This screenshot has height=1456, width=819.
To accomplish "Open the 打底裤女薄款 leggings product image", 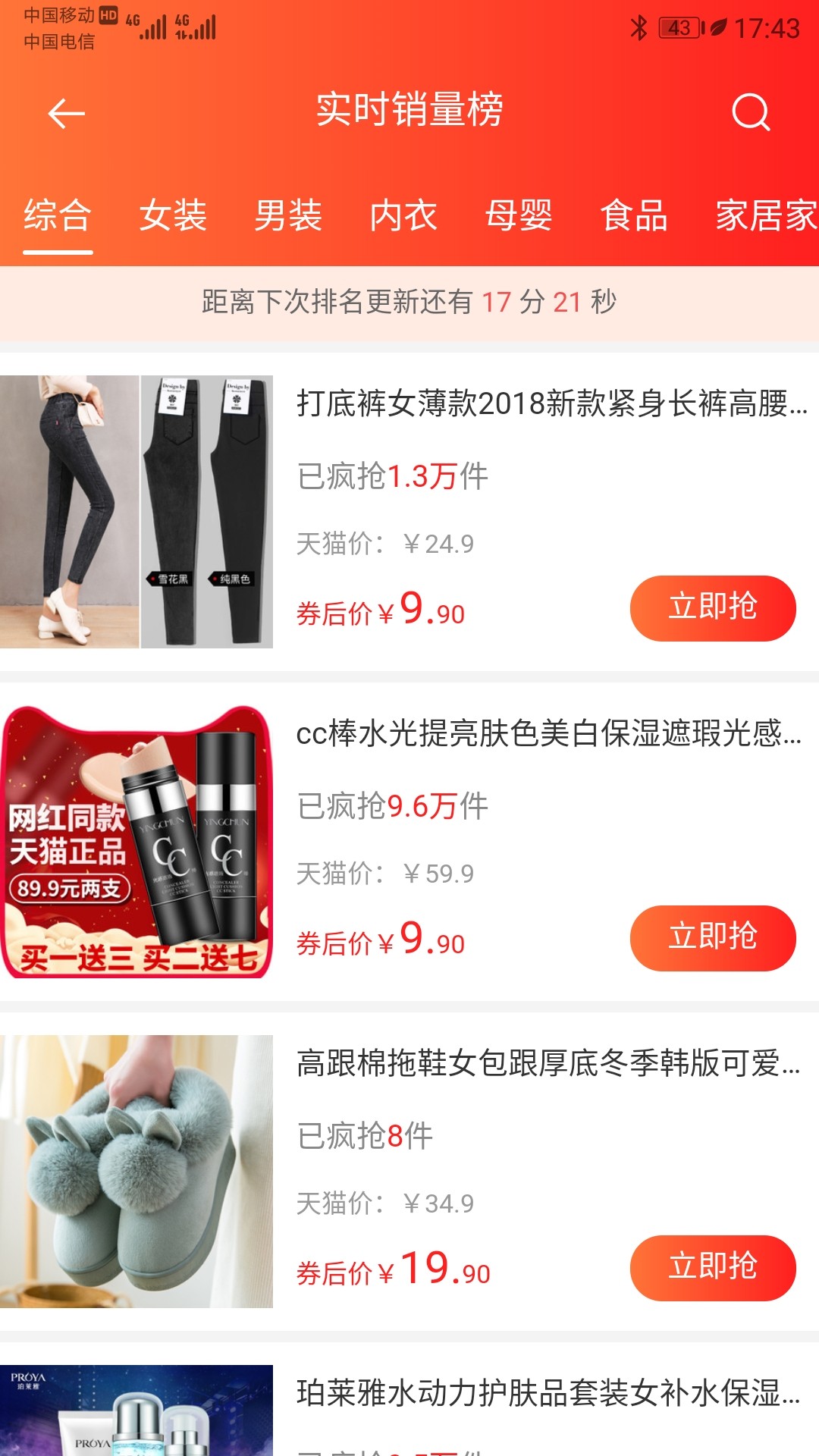I will click(136, 512).
